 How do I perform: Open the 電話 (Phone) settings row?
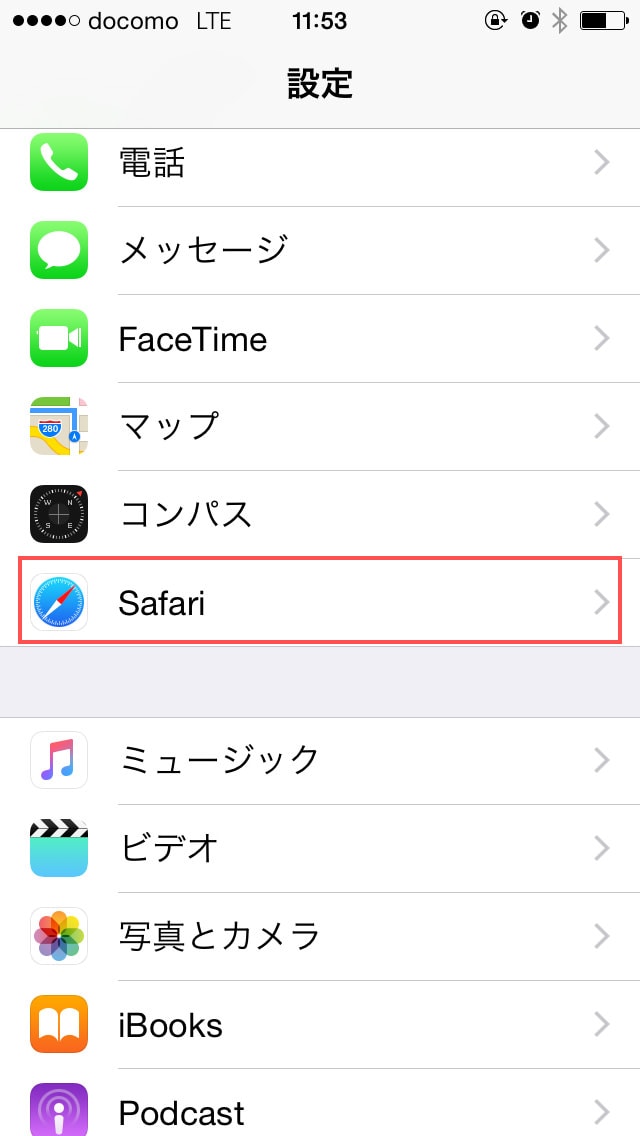tap(320, 162)
